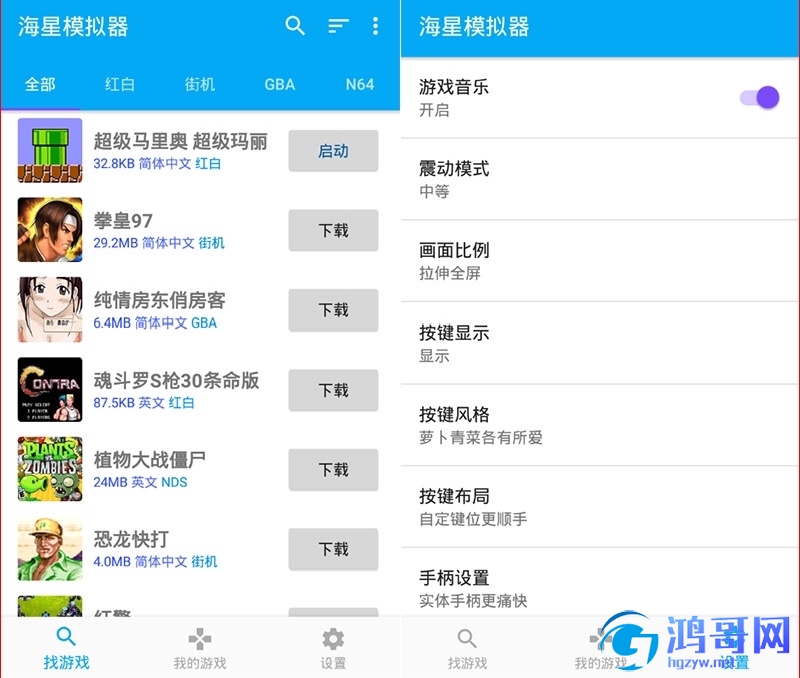Viewport: 800px width, 678px height.
Task: Open the 手柄设置 row
Action: [x=600, y=587]
